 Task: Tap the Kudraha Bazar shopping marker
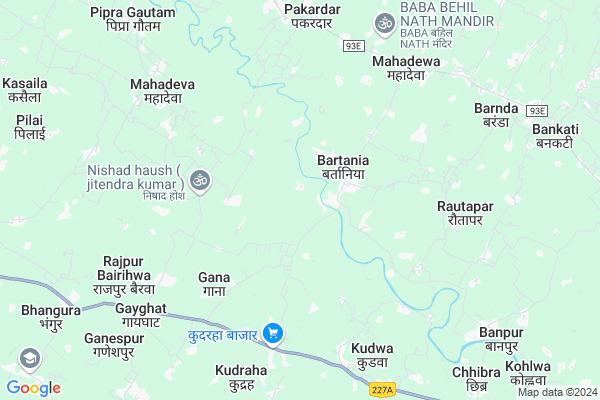tap(274, 335)
